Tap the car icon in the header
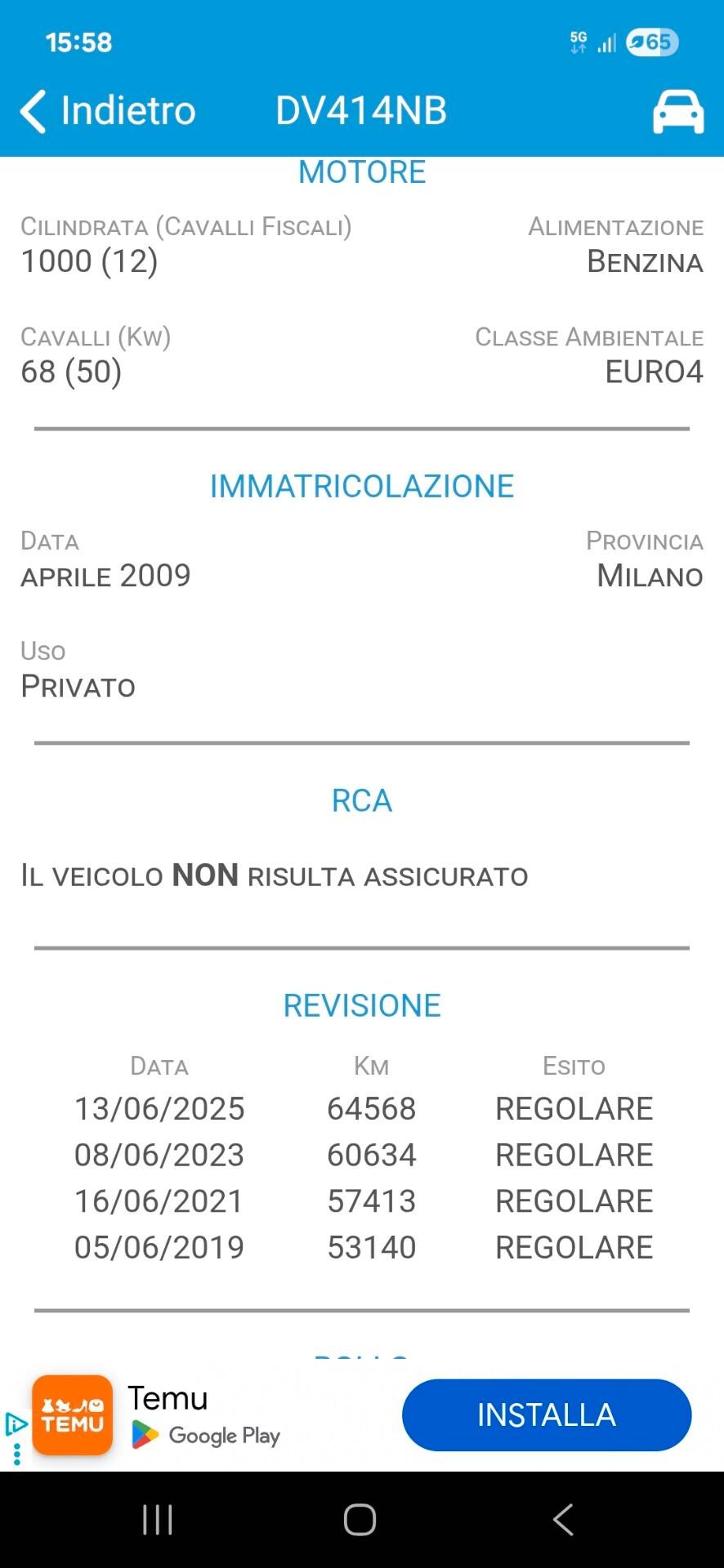724x1568 pixels. [x=677, y=112]
